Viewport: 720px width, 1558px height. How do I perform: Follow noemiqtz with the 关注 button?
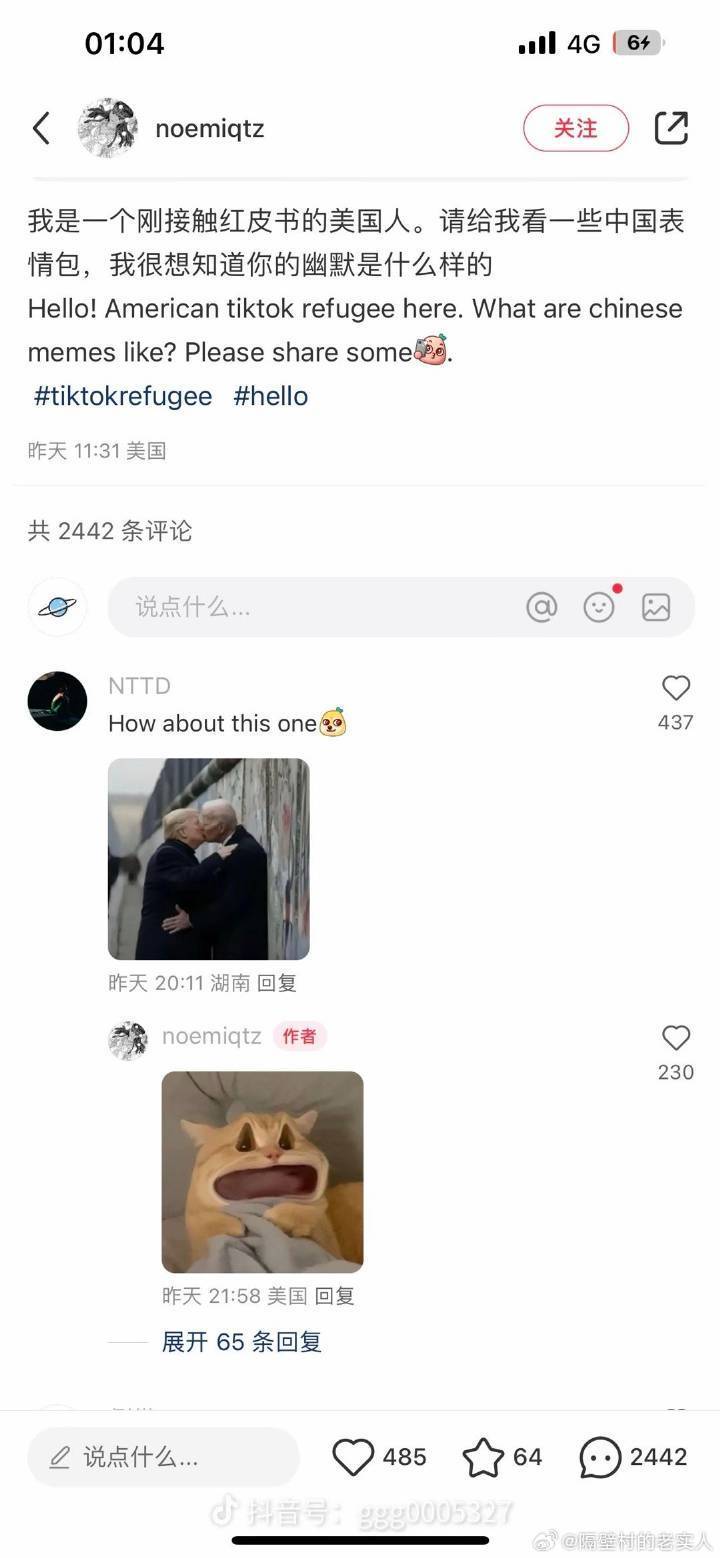pyautogui.click(x=576, y=128)
